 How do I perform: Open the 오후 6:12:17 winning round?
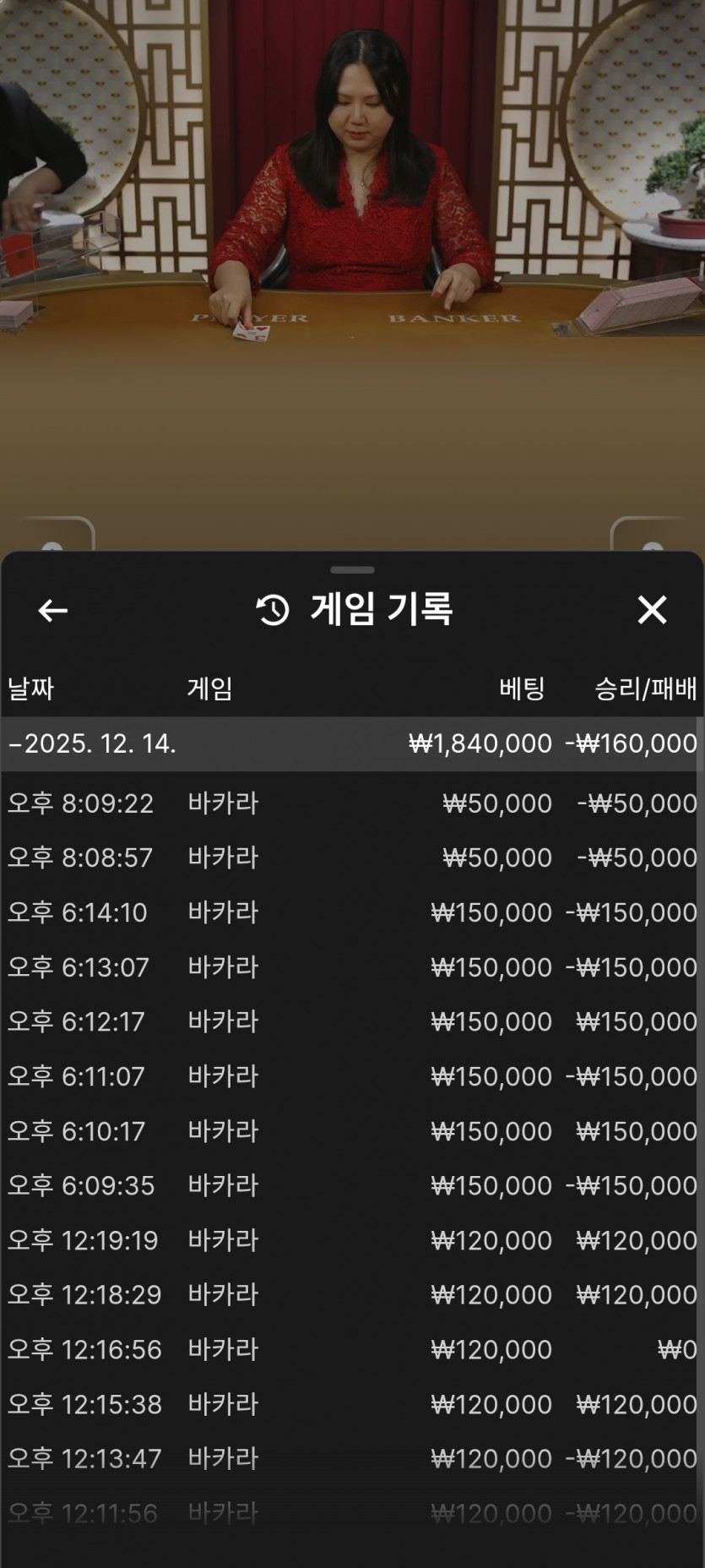351,1021
